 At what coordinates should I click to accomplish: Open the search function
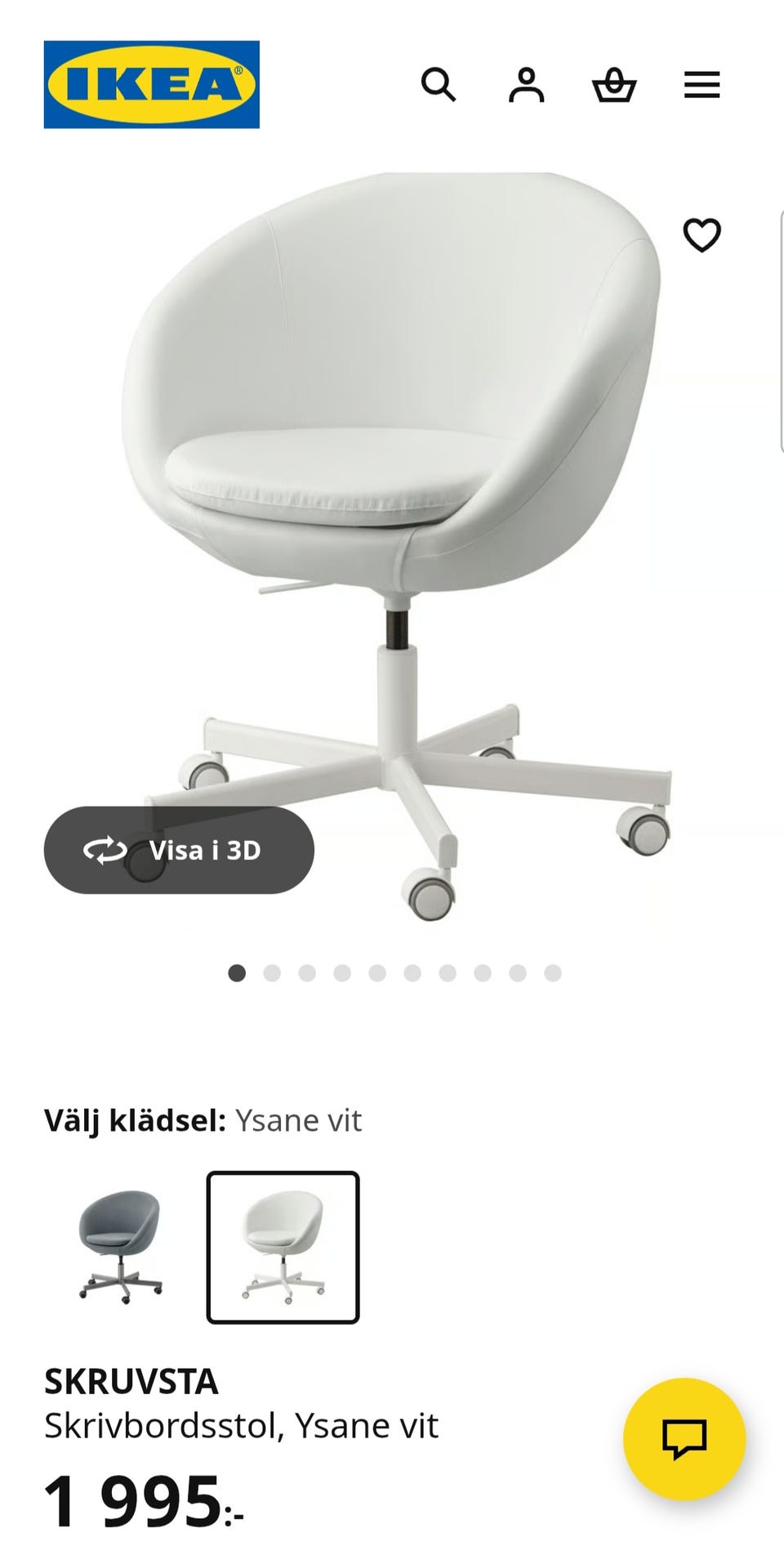click(440, 85)
